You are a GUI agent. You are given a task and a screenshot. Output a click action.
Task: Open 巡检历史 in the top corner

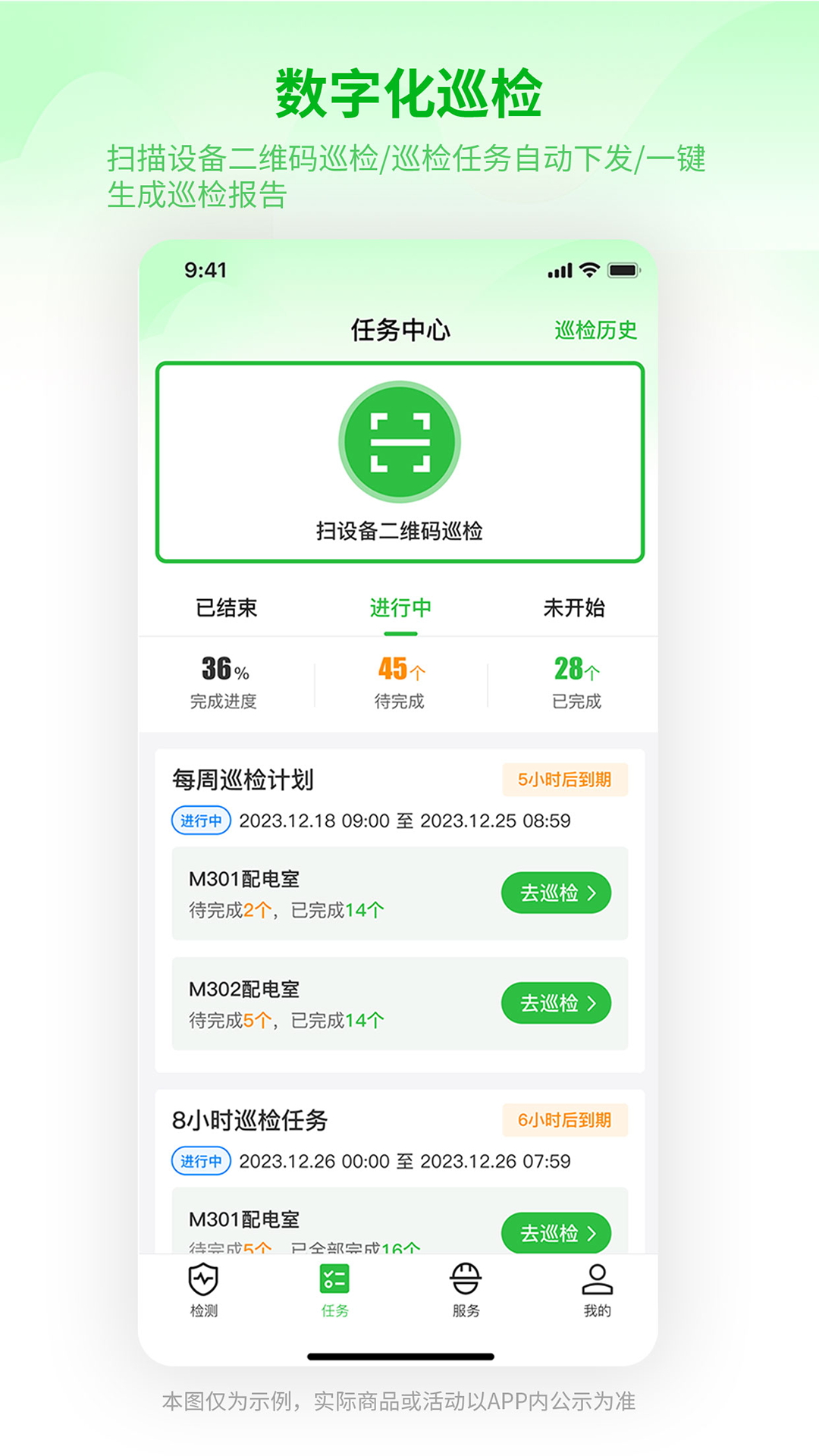click(x=595, y=331)
